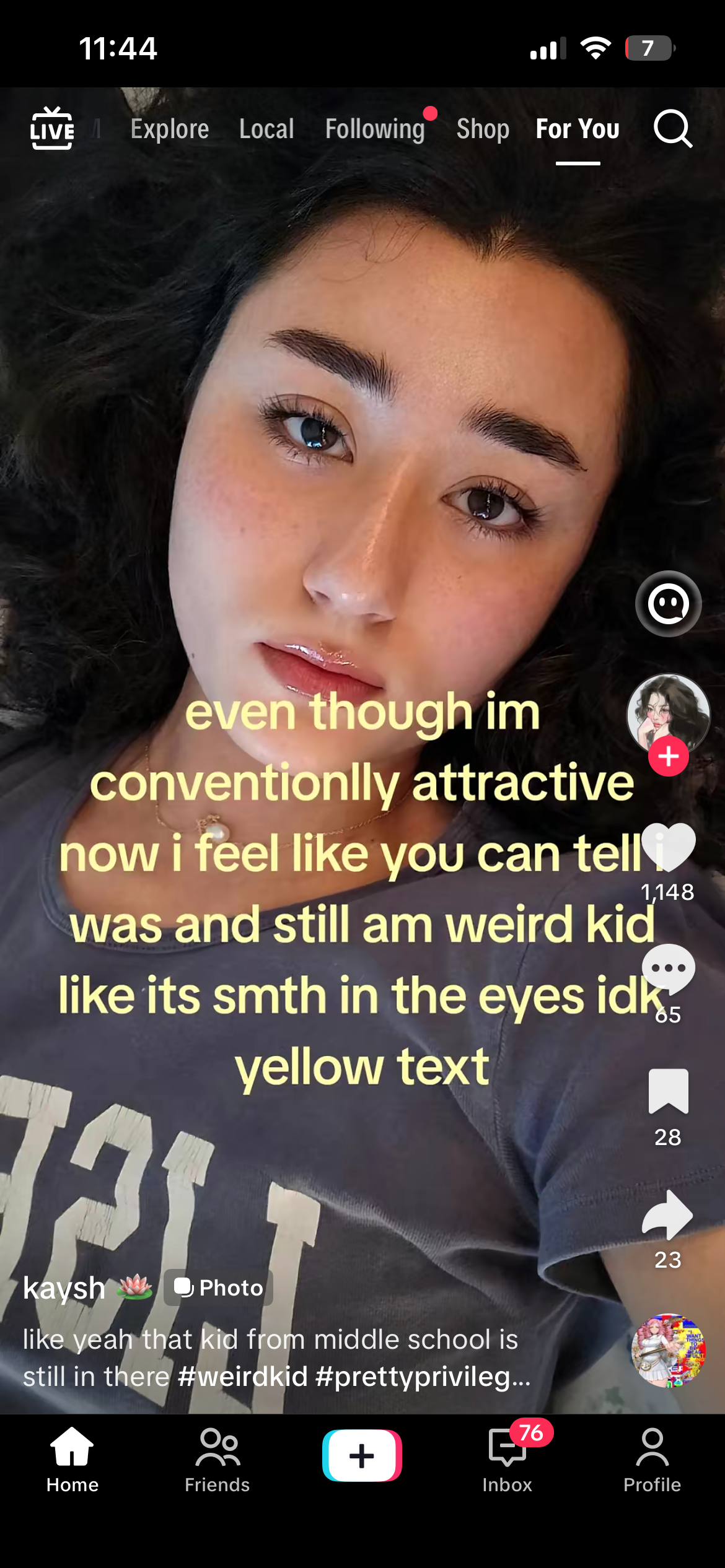Image resolution: width=725 pixels, height=1568 pixels.
Task: Open the spinning sound disc
Action: click(668, 1350)
